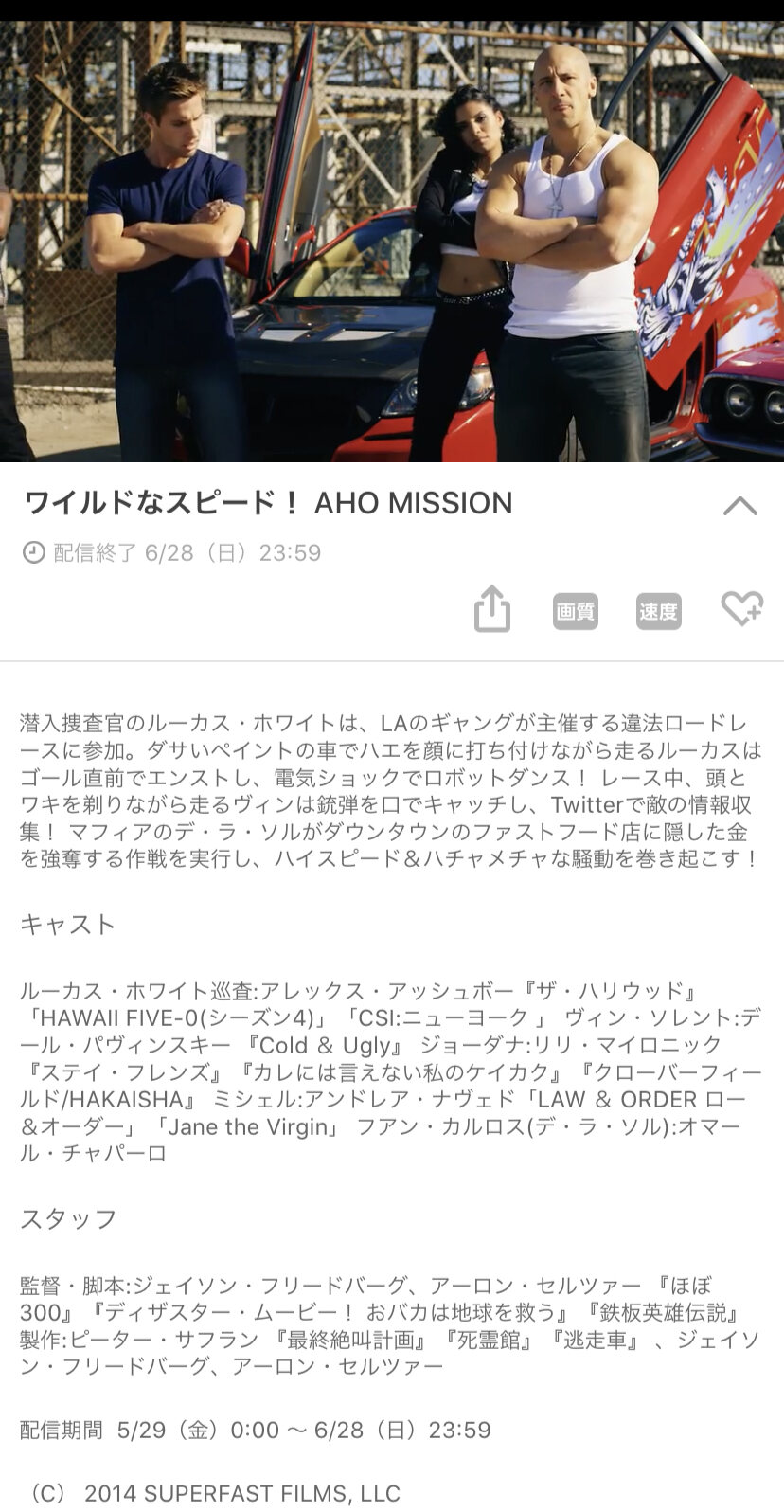Open the 画質 video quality setting
Viewport: 784px width, 1512px height.
tap(575, 611)
